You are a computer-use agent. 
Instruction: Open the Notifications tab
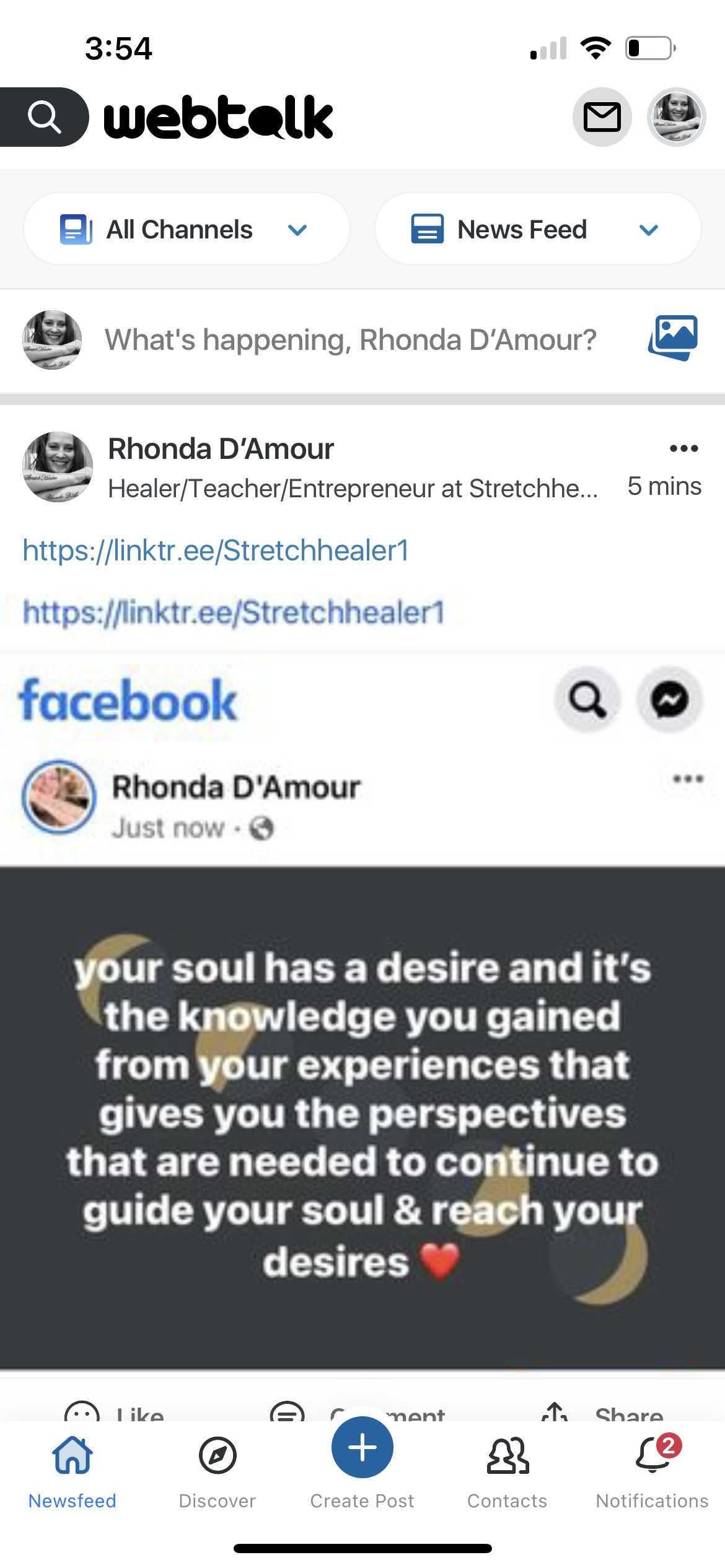click(652, 1472)
